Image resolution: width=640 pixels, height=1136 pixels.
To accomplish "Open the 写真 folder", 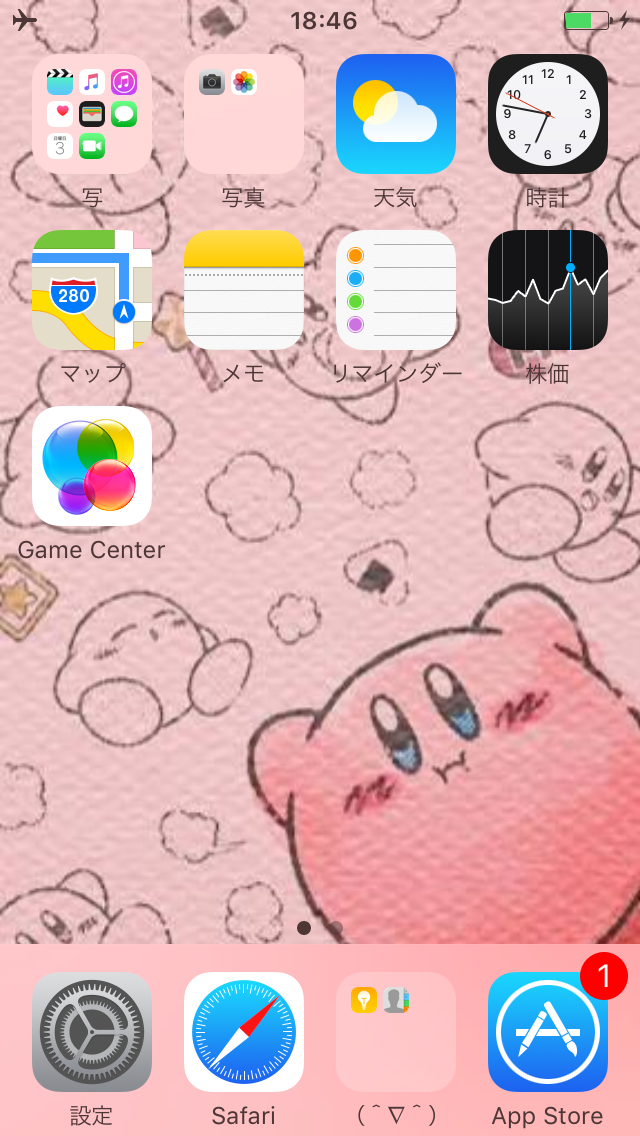I will 244,114.
